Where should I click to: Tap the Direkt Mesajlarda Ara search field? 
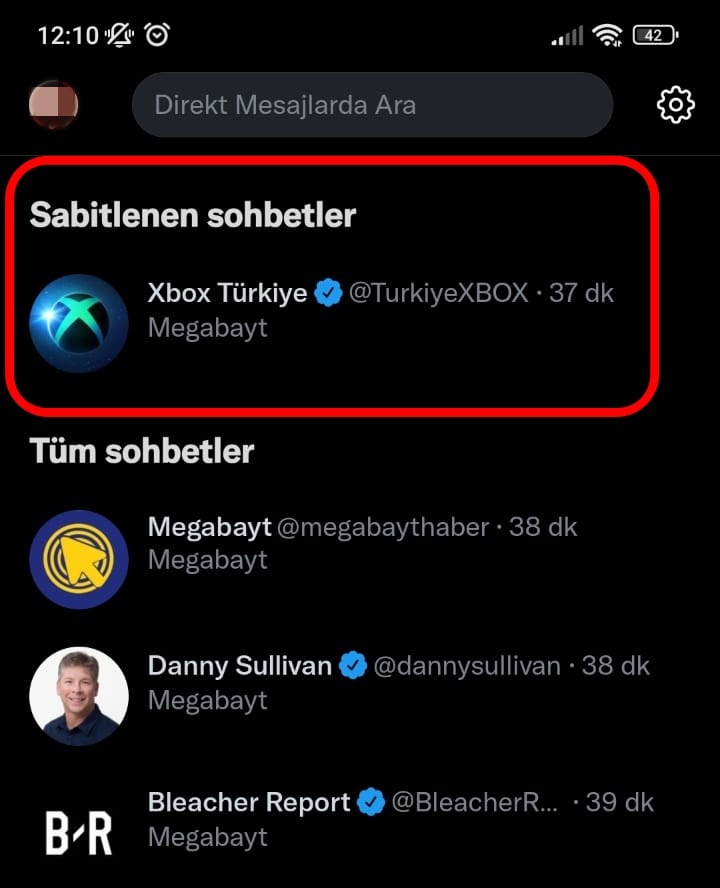[x=372, y=104]
